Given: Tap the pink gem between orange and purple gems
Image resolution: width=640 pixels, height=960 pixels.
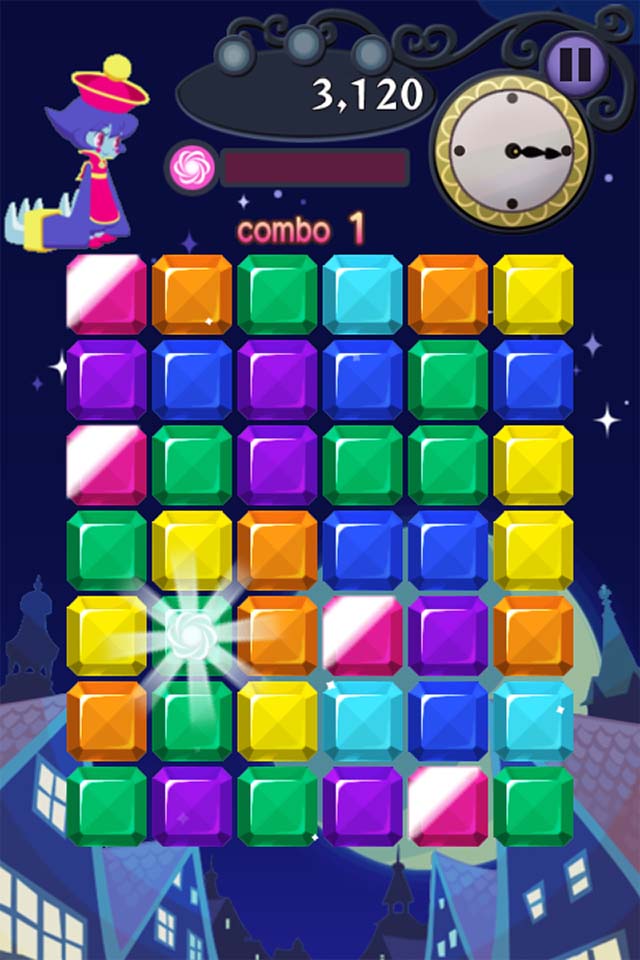Looking at the screenshot, I should [x=362, y=634].
